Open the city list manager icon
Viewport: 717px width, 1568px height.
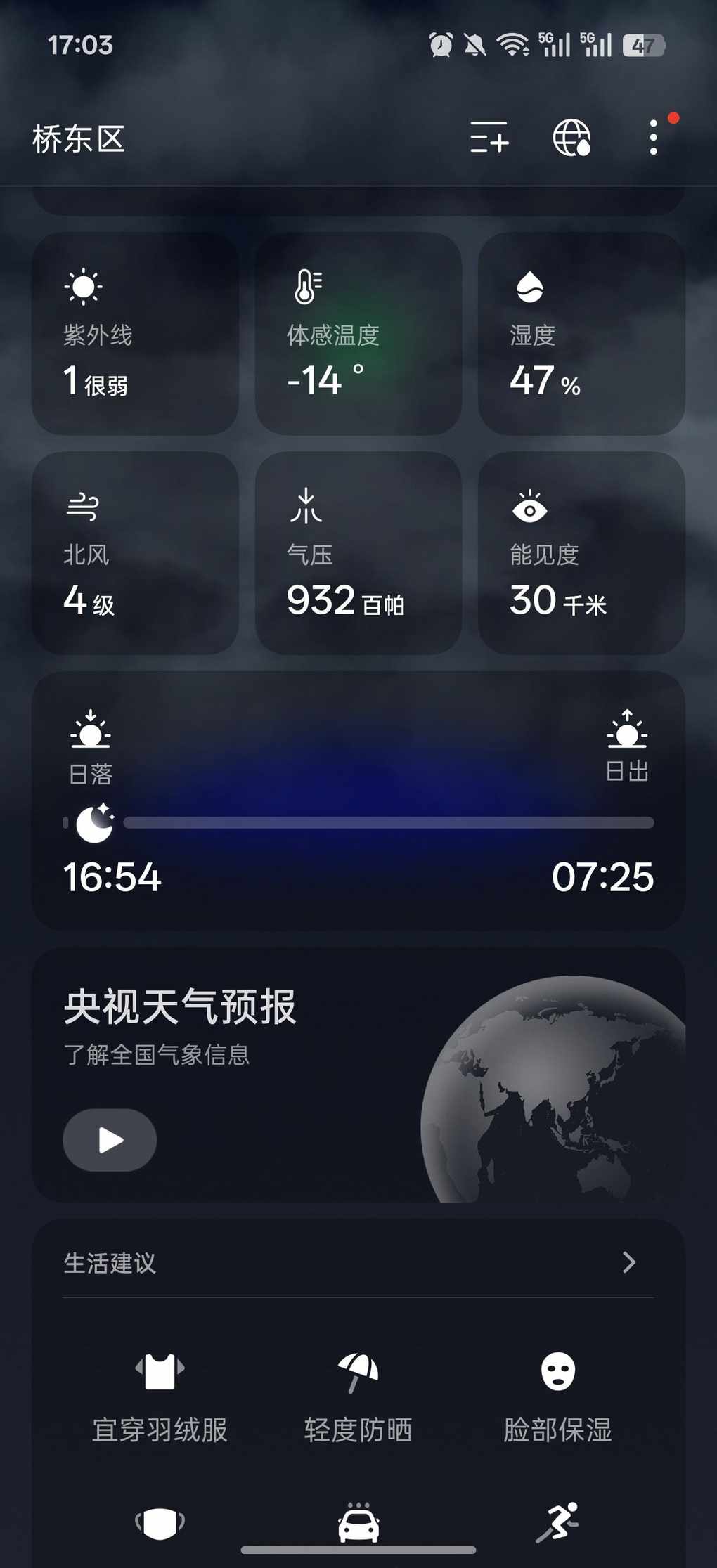(489, 137)
